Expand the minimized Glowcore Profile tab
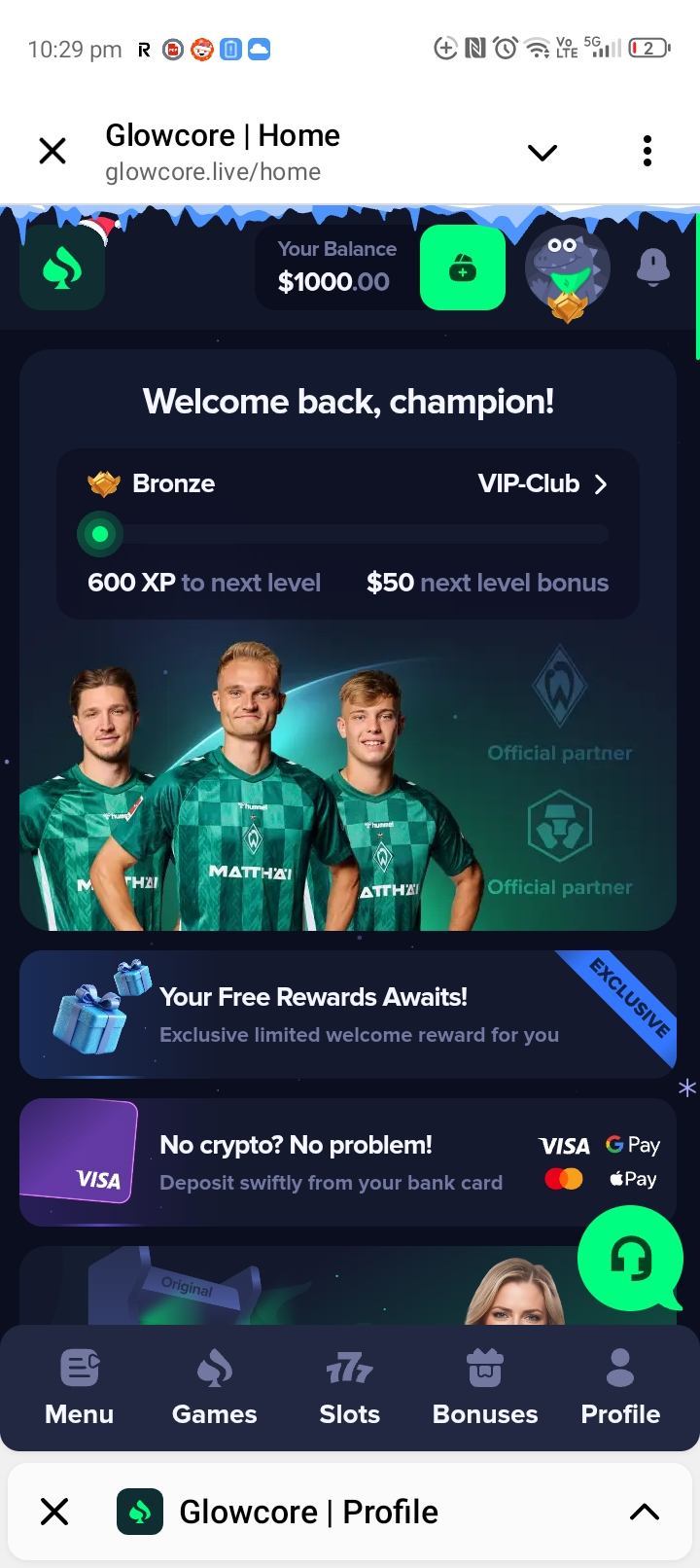The image size is (700, 1568). [644, 1512]
